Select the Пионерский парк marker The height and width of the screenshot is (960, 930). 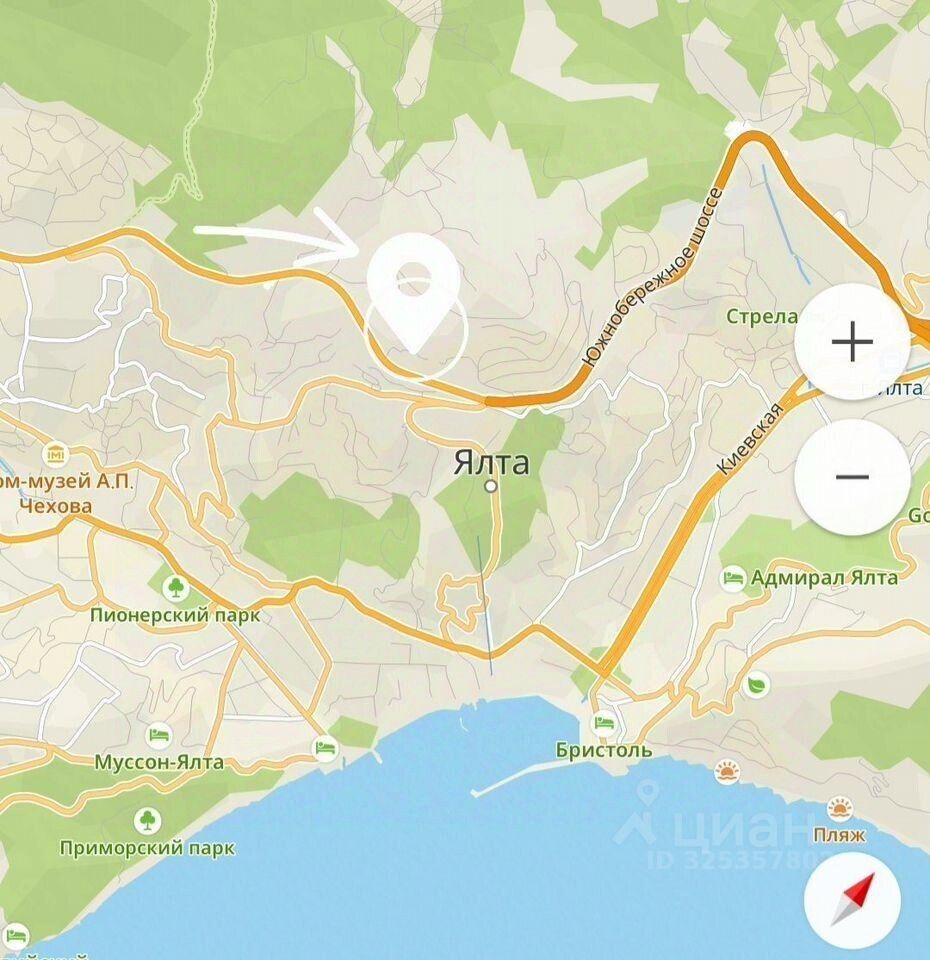tap(175, 588)
